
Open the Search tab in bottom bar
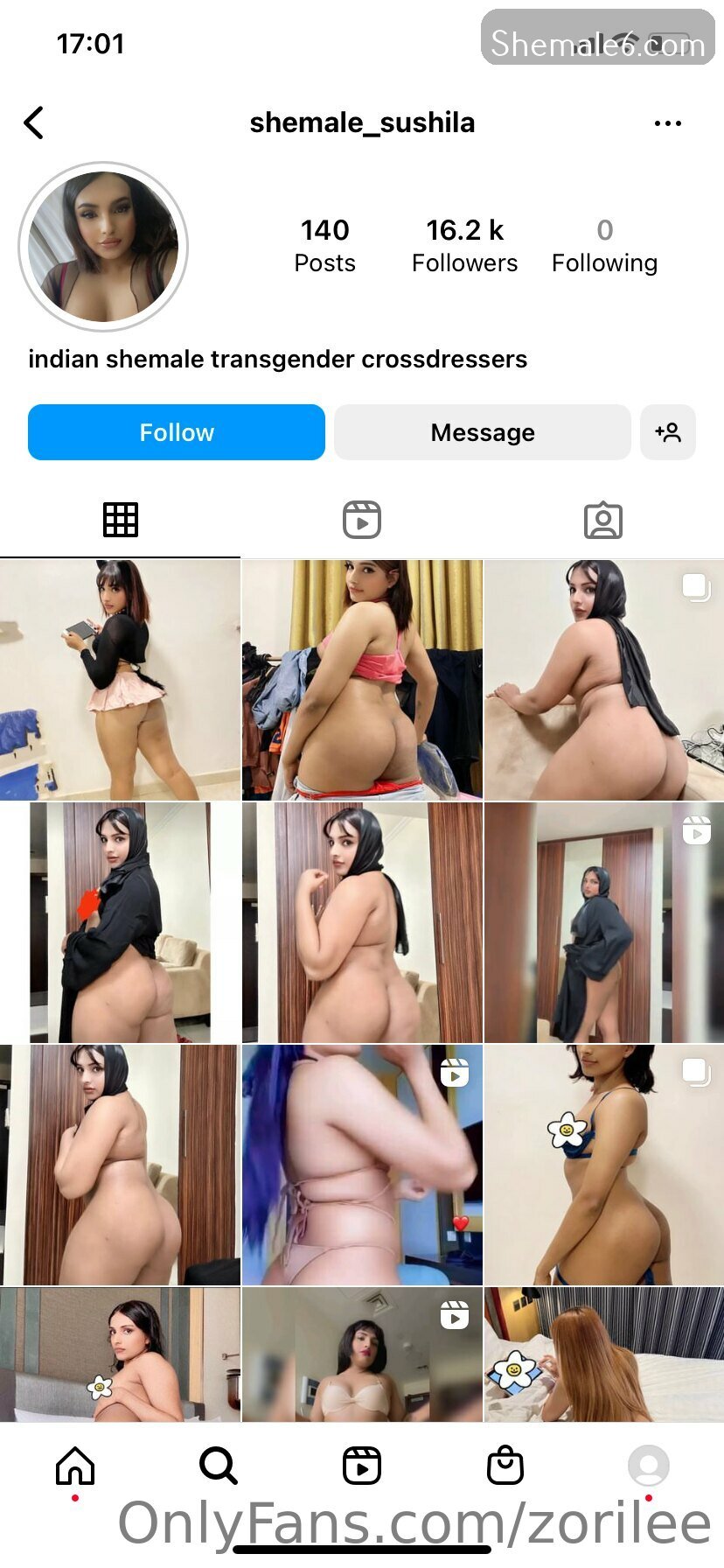click(x=218, y=1465)
